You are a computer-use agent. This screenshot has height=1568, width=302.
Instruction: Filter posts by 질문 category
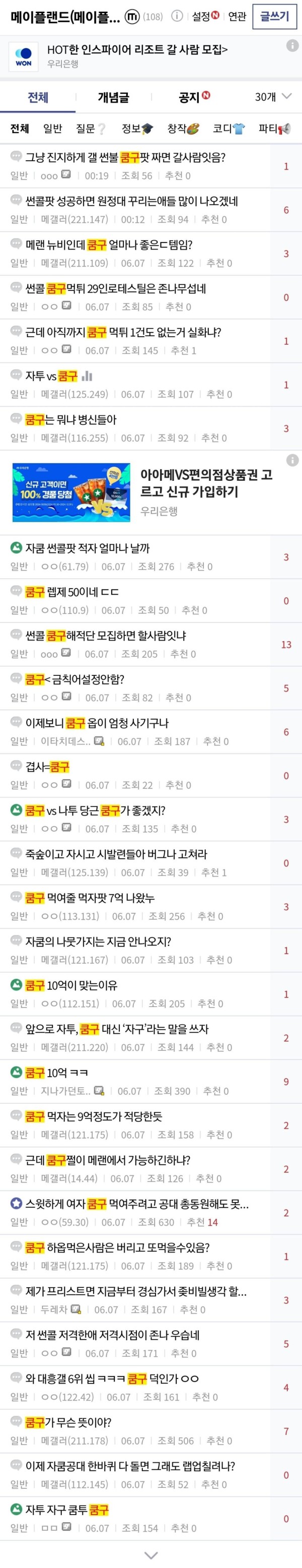click(x=90, y=129)
